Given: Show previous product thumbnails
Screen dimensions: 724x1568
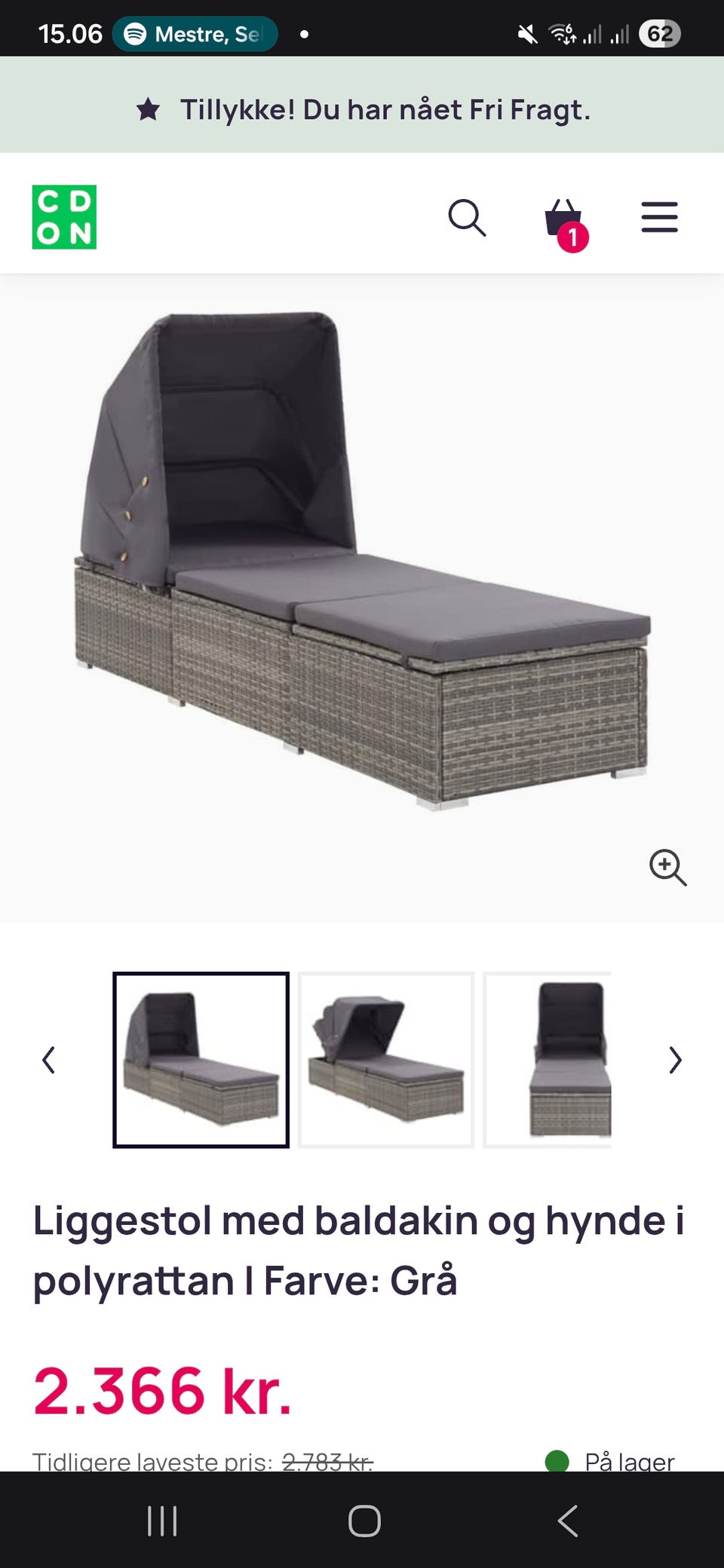Looking at the screenshot, I should coord(49,1060).
